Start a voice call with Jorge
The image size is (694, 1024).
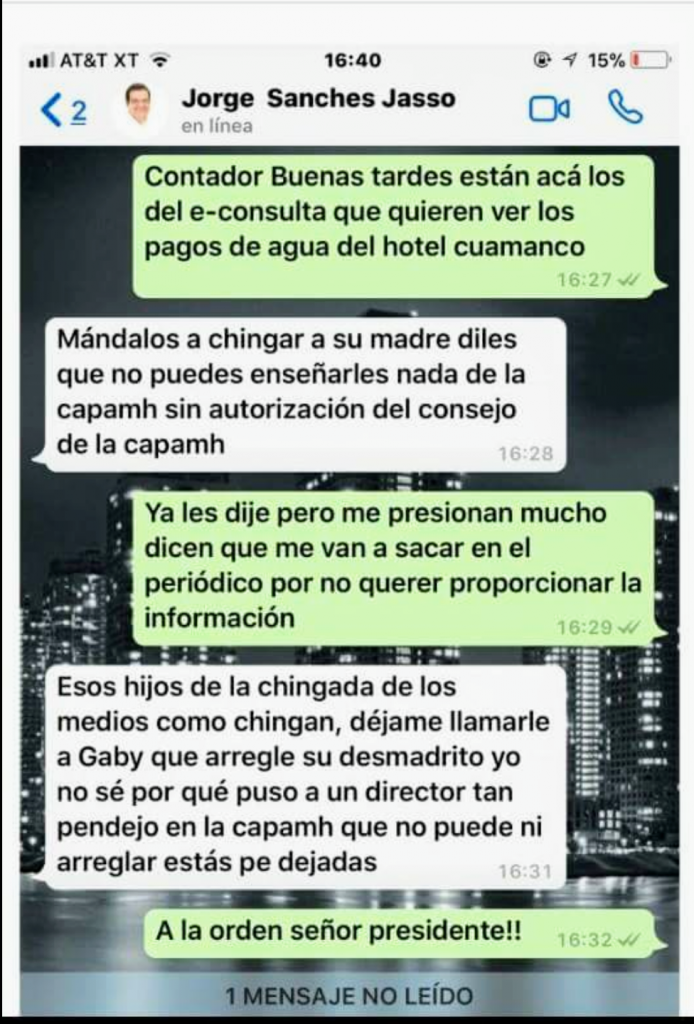coord(625,108)
